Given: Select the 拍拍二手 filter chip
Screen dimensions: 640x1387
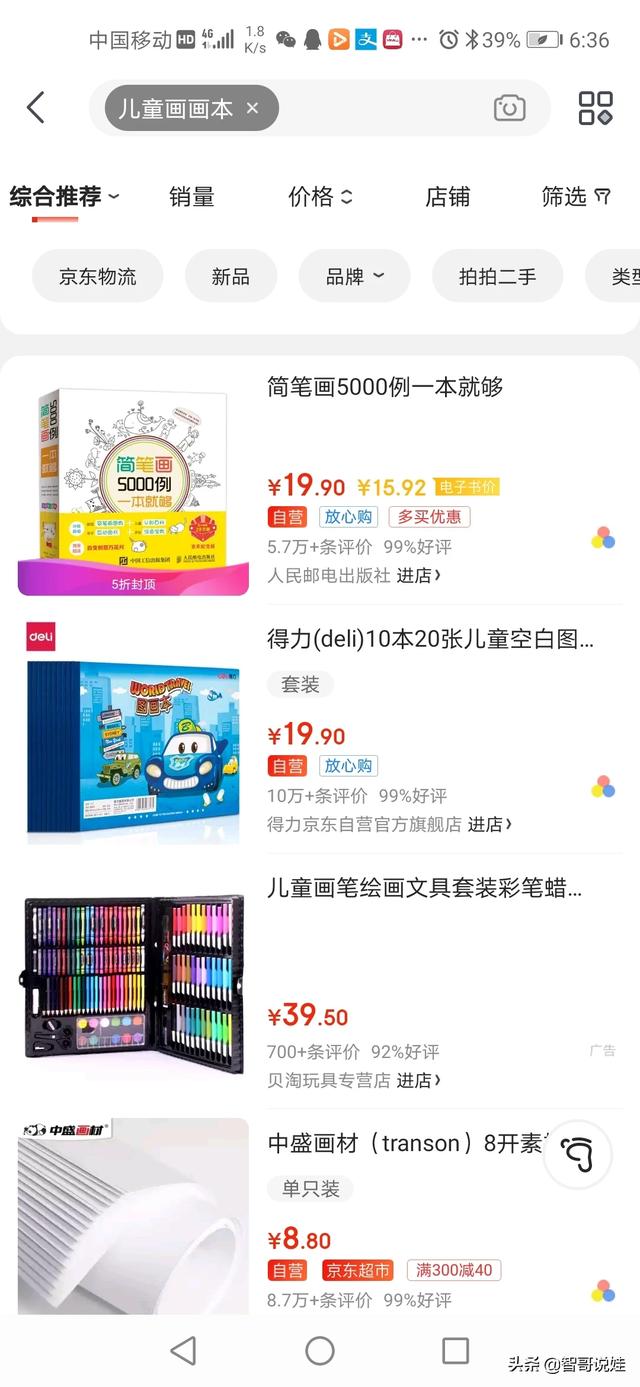Looking at the screenshot, I should [497, 277].
